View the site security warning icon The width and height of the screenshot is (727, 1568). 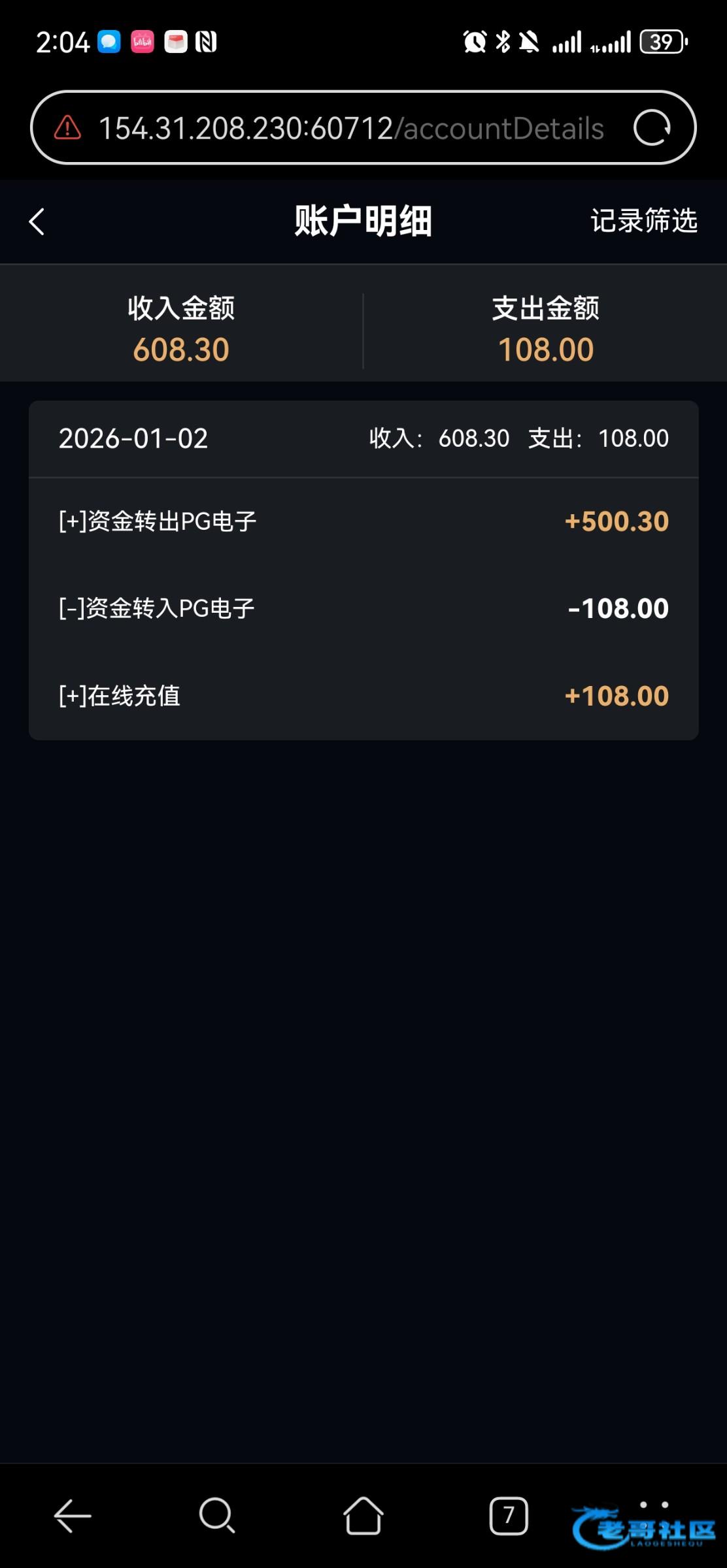coord(67,128)
